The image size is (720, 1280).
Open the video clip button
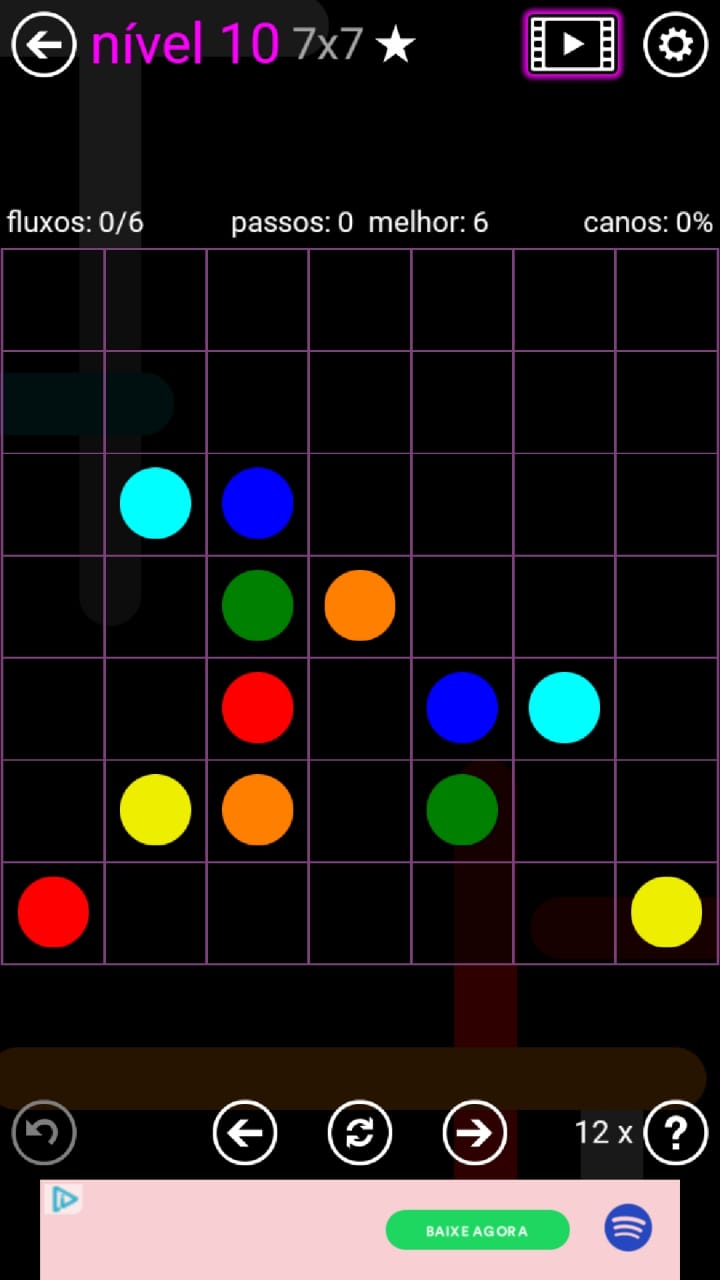tap(572, 44)
